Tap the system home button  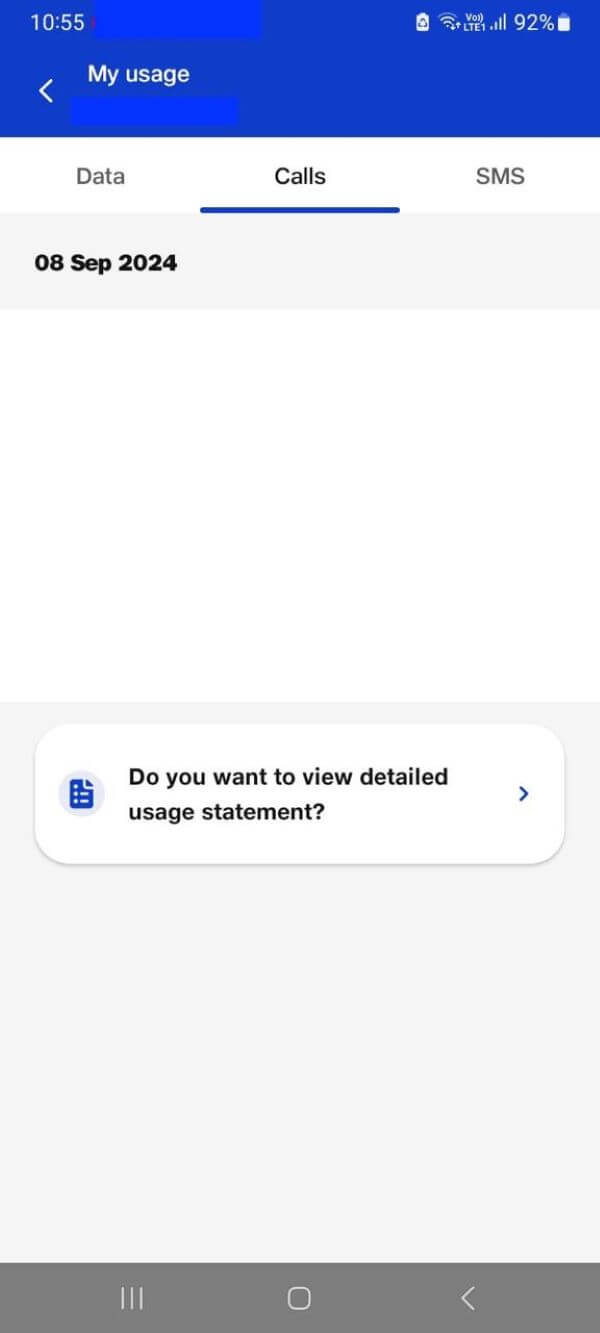click(x=299, y=1298)
